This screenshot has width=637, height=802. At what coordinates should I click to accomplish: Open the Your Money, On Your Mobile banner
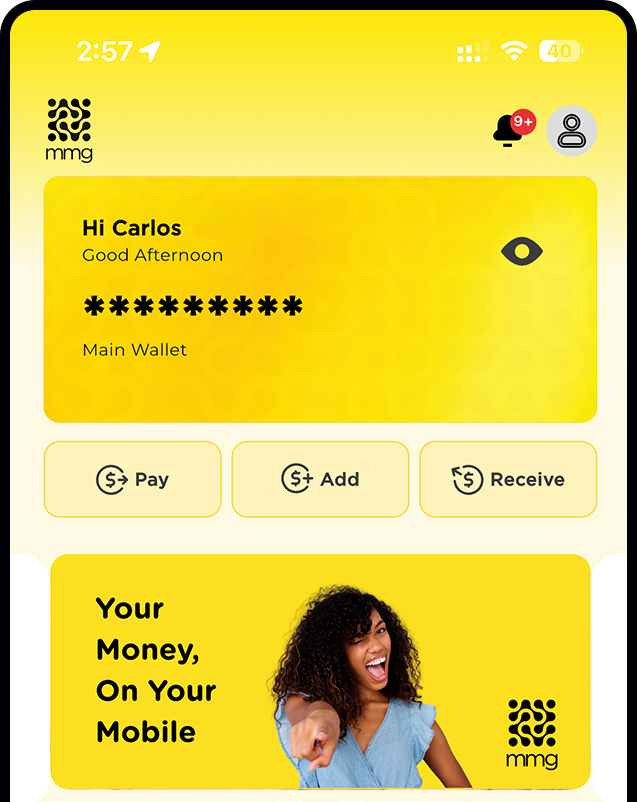[320, 671]
